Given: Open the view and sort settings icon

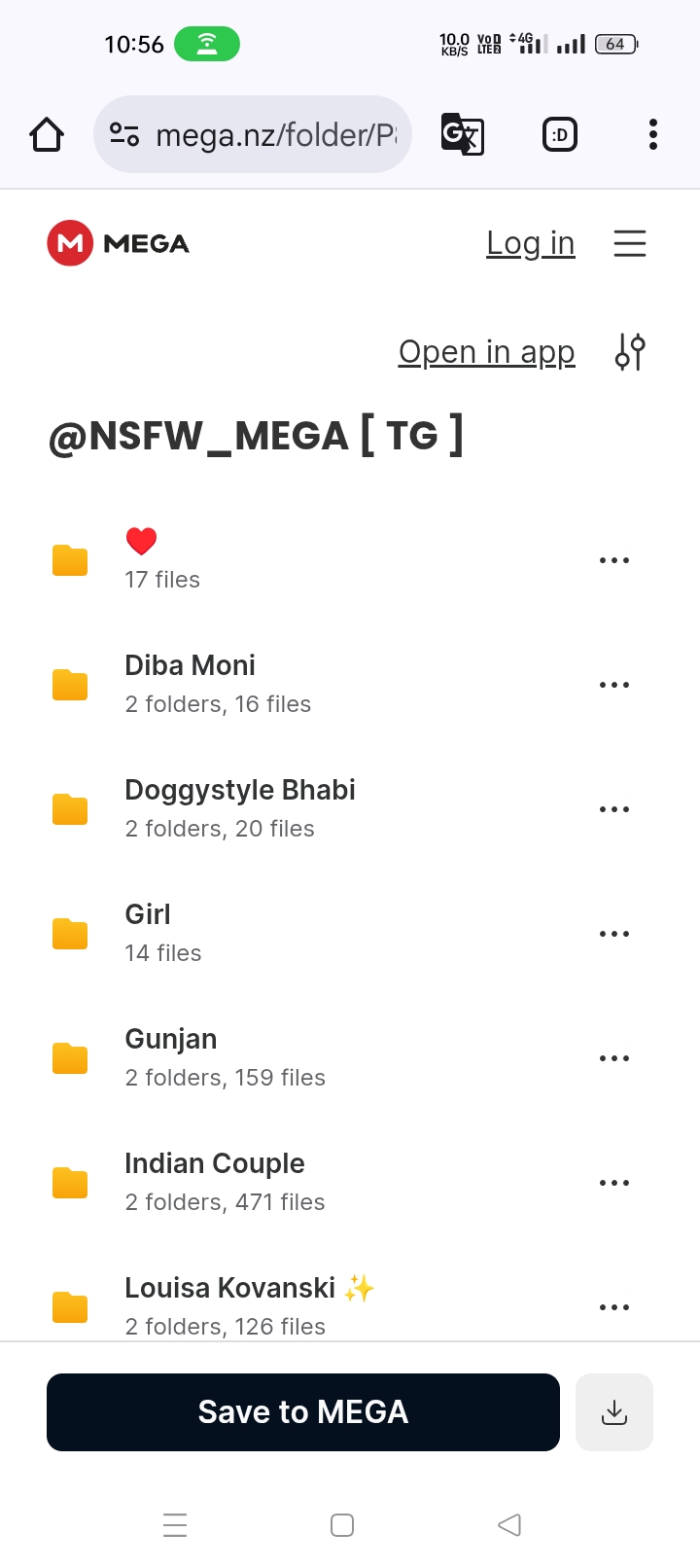Looking at the screenshot, I should [630, 352].
